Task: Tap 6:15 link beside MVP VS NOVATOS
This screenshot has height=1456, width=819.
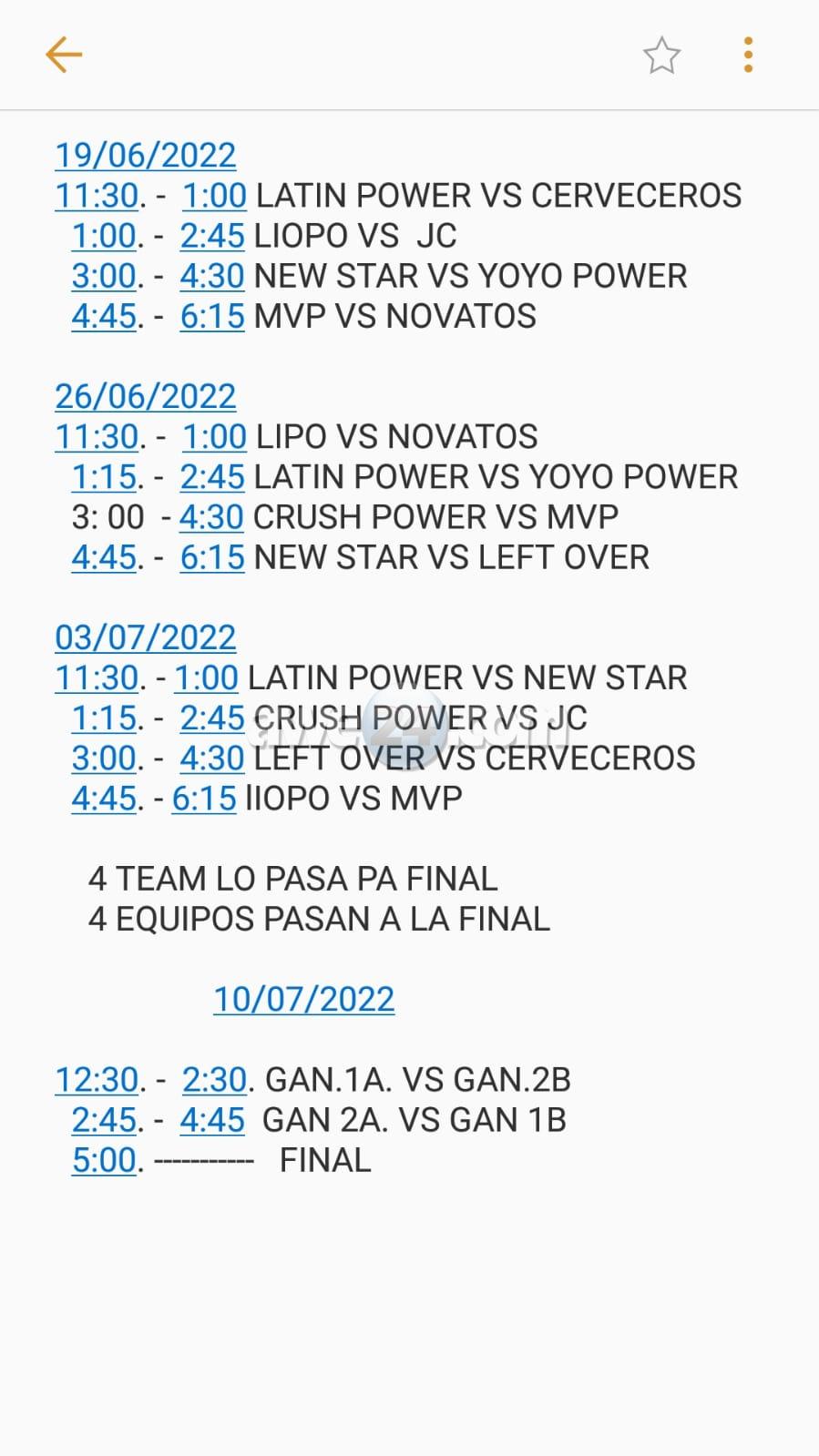Action: (x=212, y=316)
